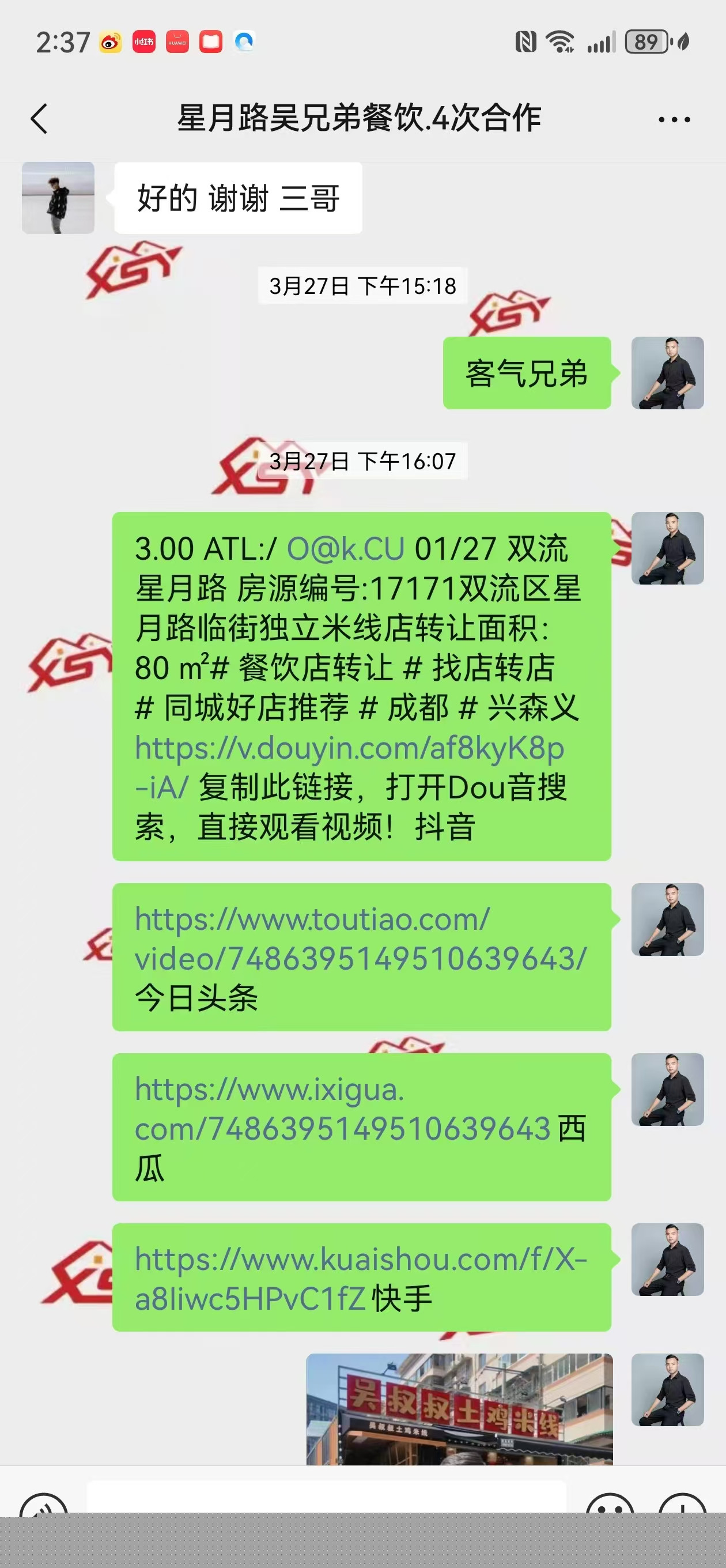Tap the O@k.CU link in the message
The height and width of the screenshot is (1568, 726).
coord(345,549)
